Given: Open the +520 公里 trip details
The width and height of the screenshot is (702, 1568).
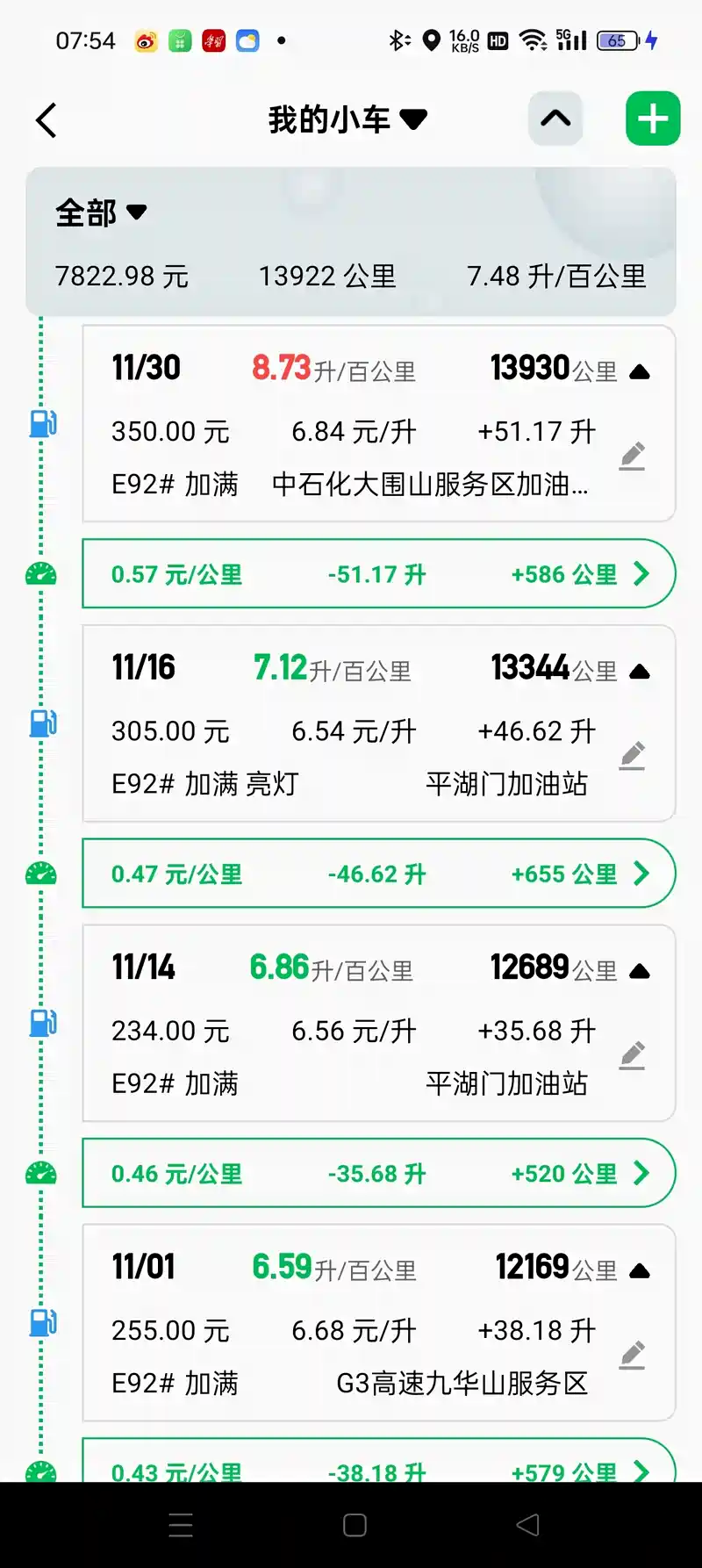Looking at the screenshot, I should tap(379, 1173).
